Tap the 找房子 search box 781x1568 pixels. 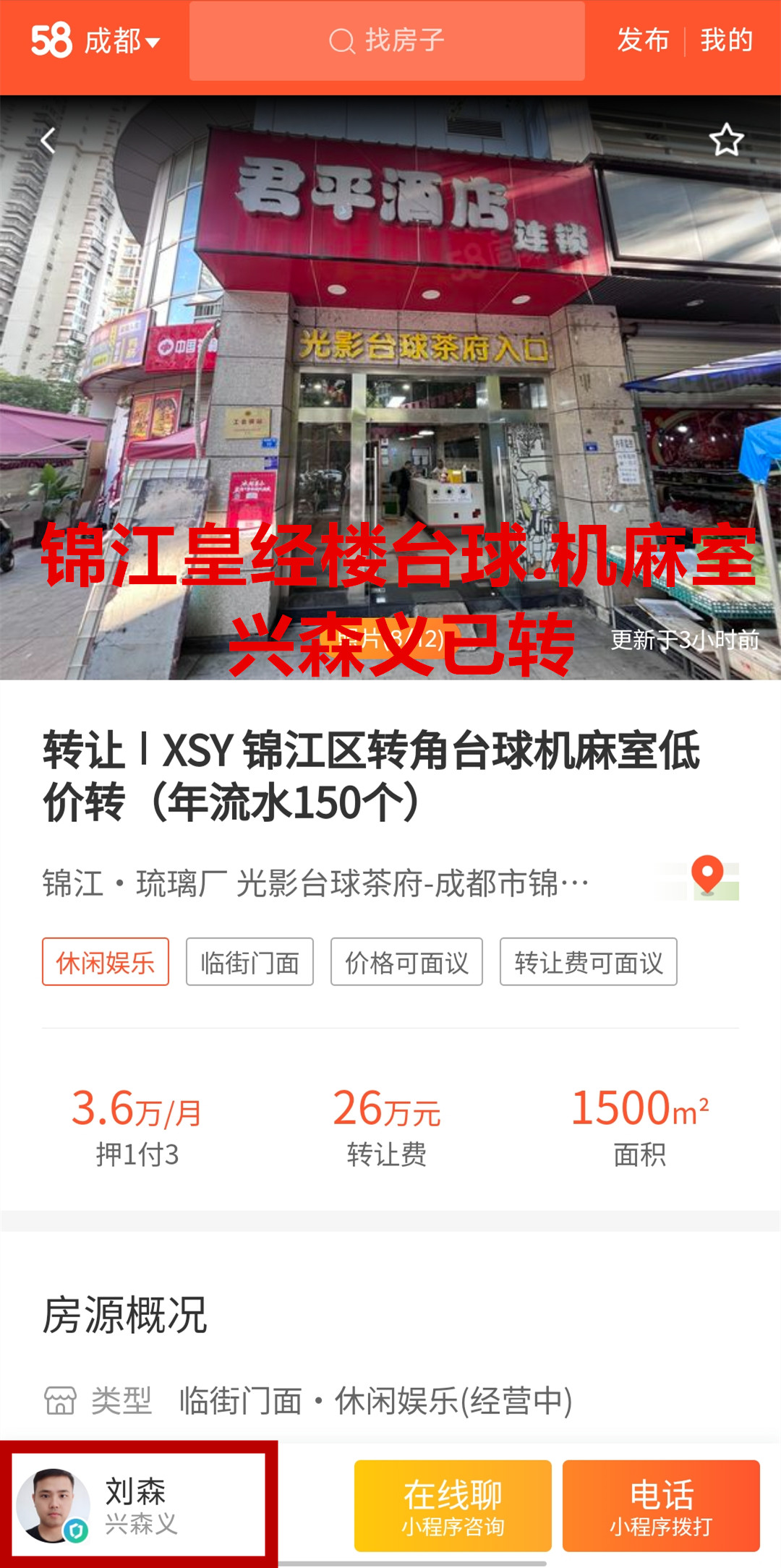[387, 41]
